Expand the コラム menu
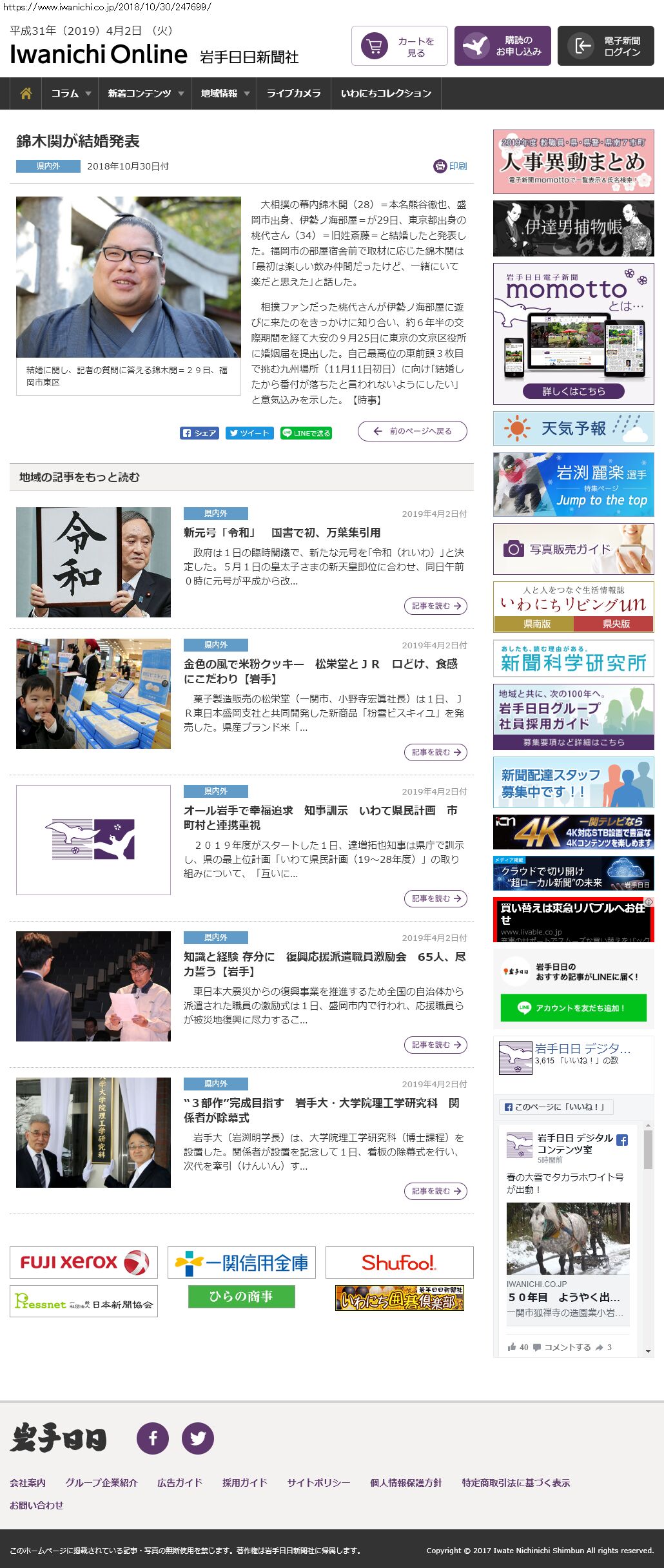 (x=70, y=93)
